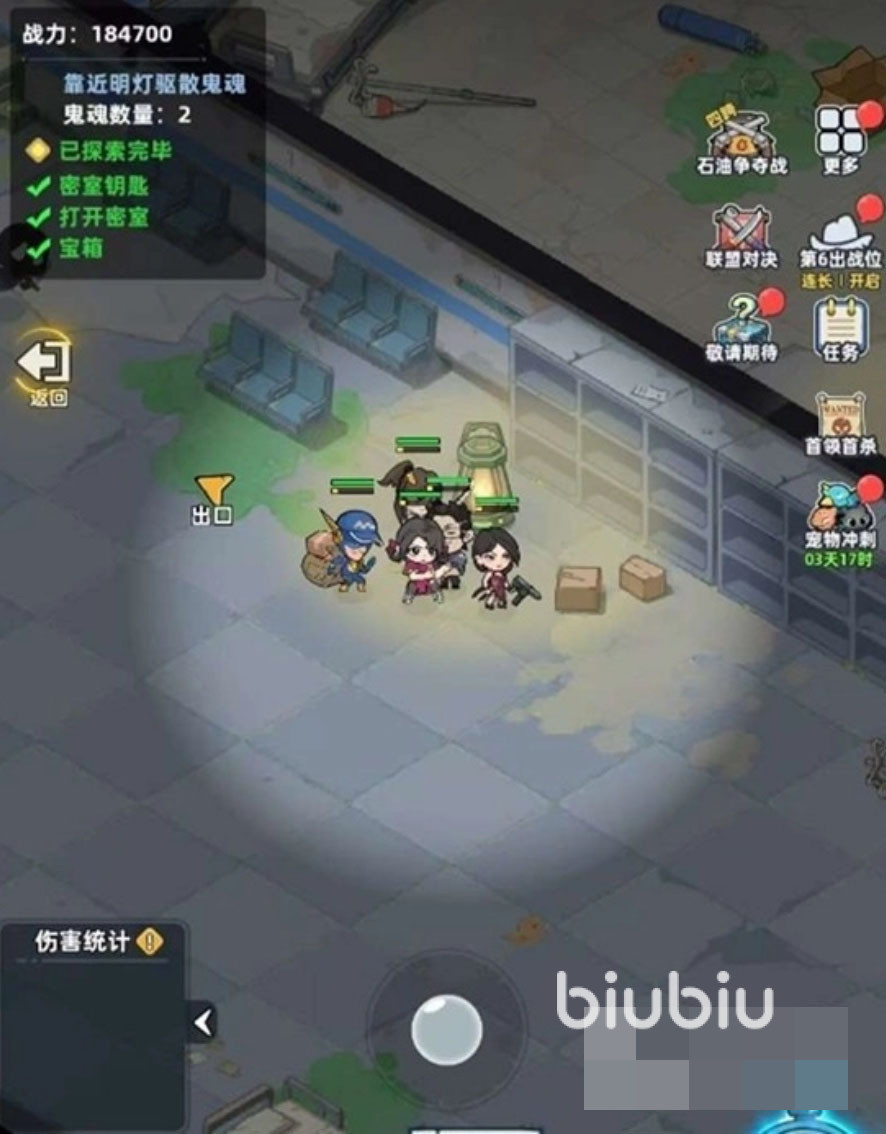Tap the 出口 exit marker
Viewport: 886px width, 1134px height.
(213, 498)
